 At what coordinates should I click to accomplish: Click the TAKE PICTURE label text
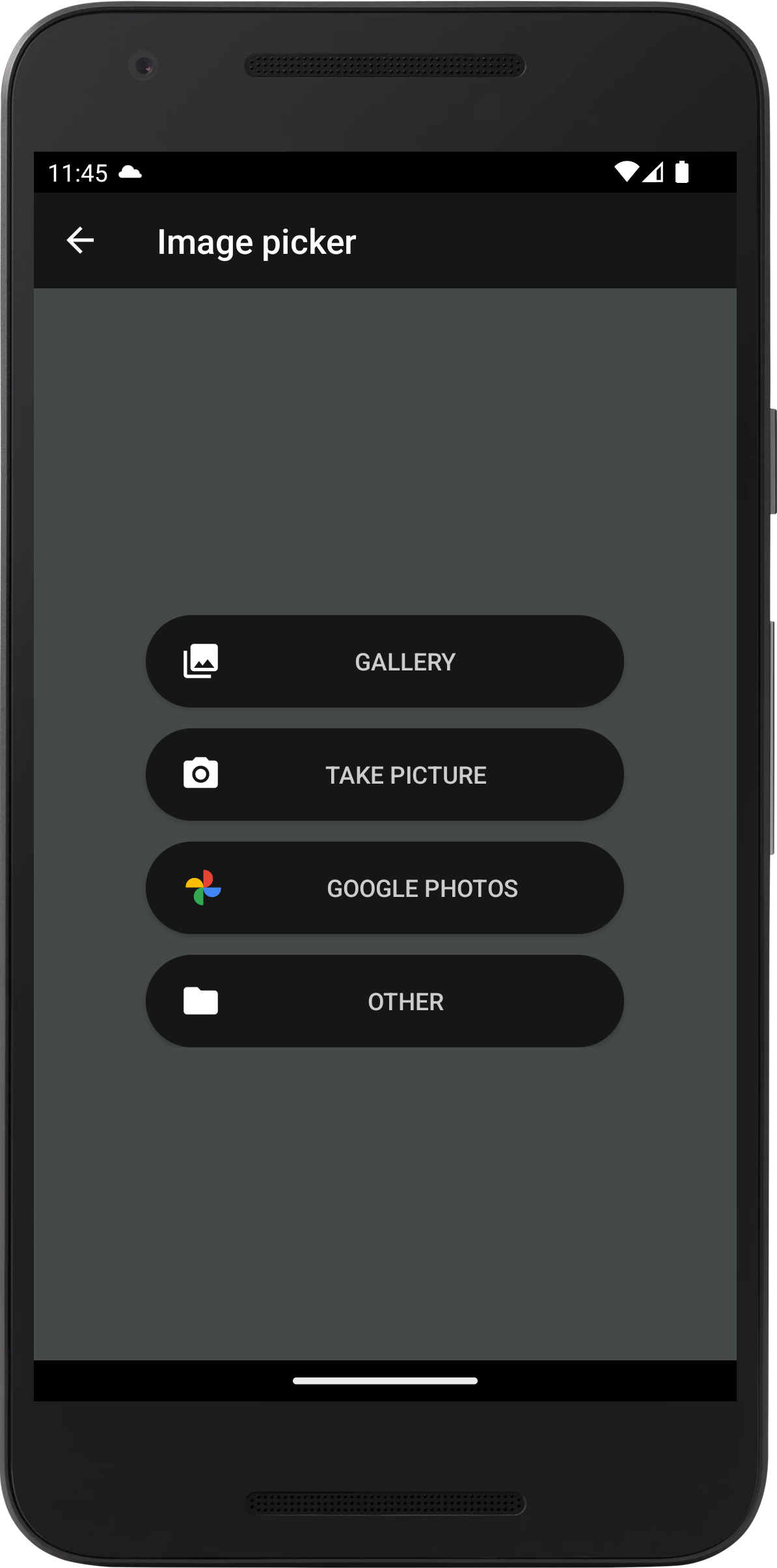pos(406,774)
